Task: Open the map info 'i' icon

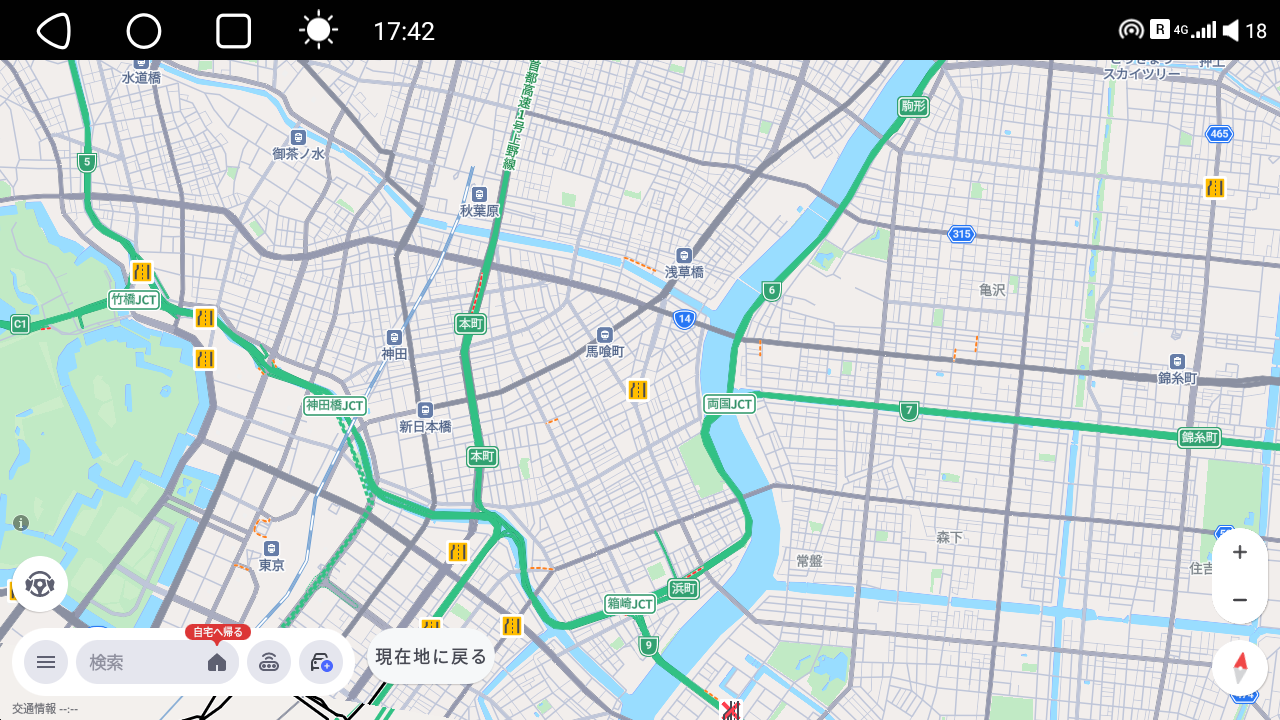Action: point(21,523)
